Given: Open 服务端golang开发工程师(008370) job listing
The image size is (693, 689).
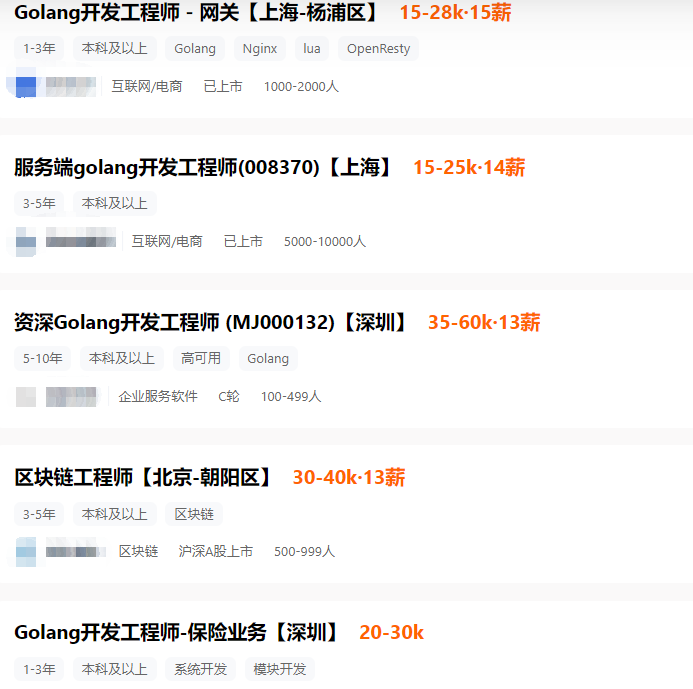Looking at the screenshot, I should 204,168.
